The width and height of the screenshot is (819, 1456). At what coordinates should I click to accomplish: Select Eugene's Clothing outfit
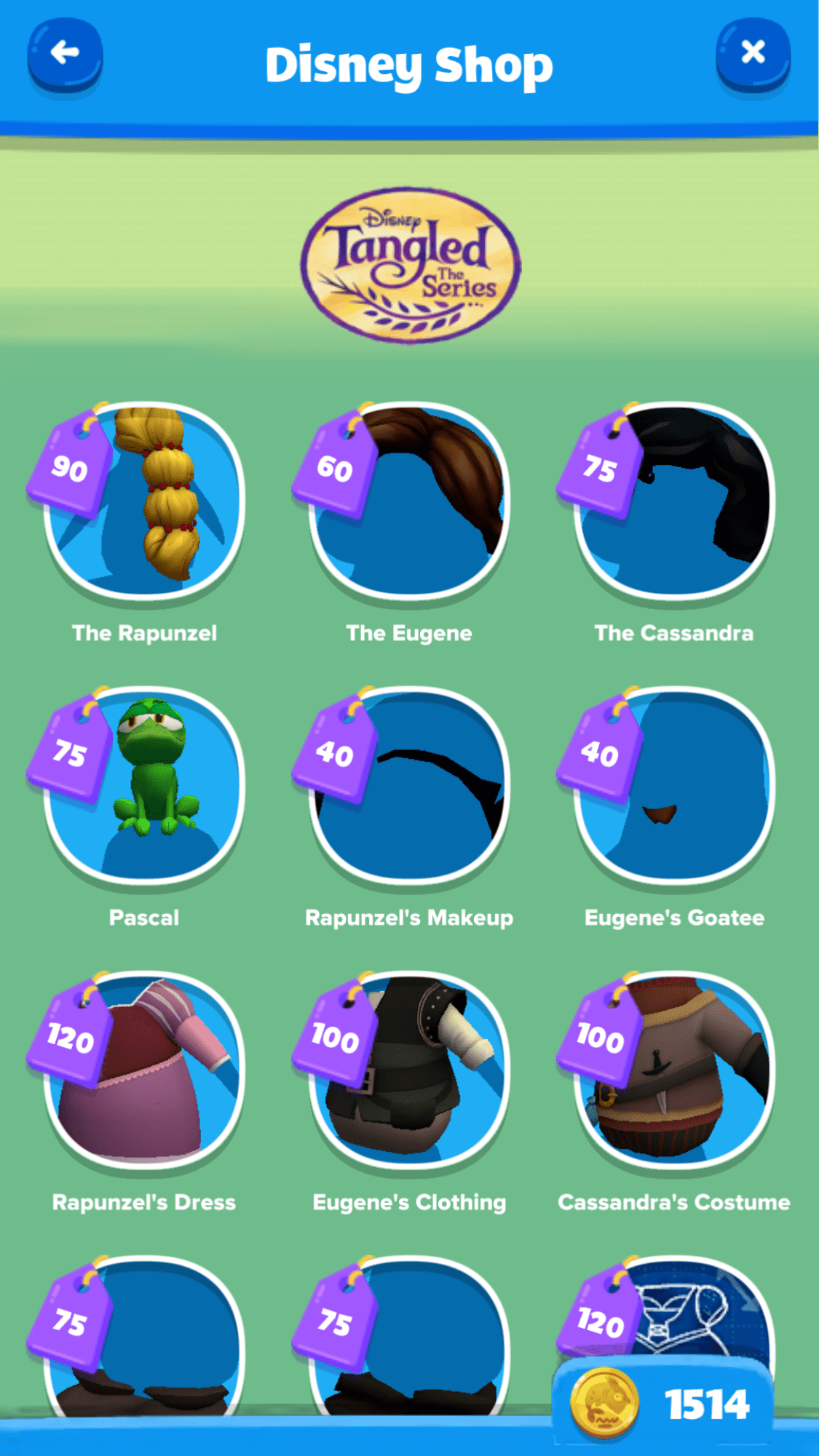point(409,1071)
